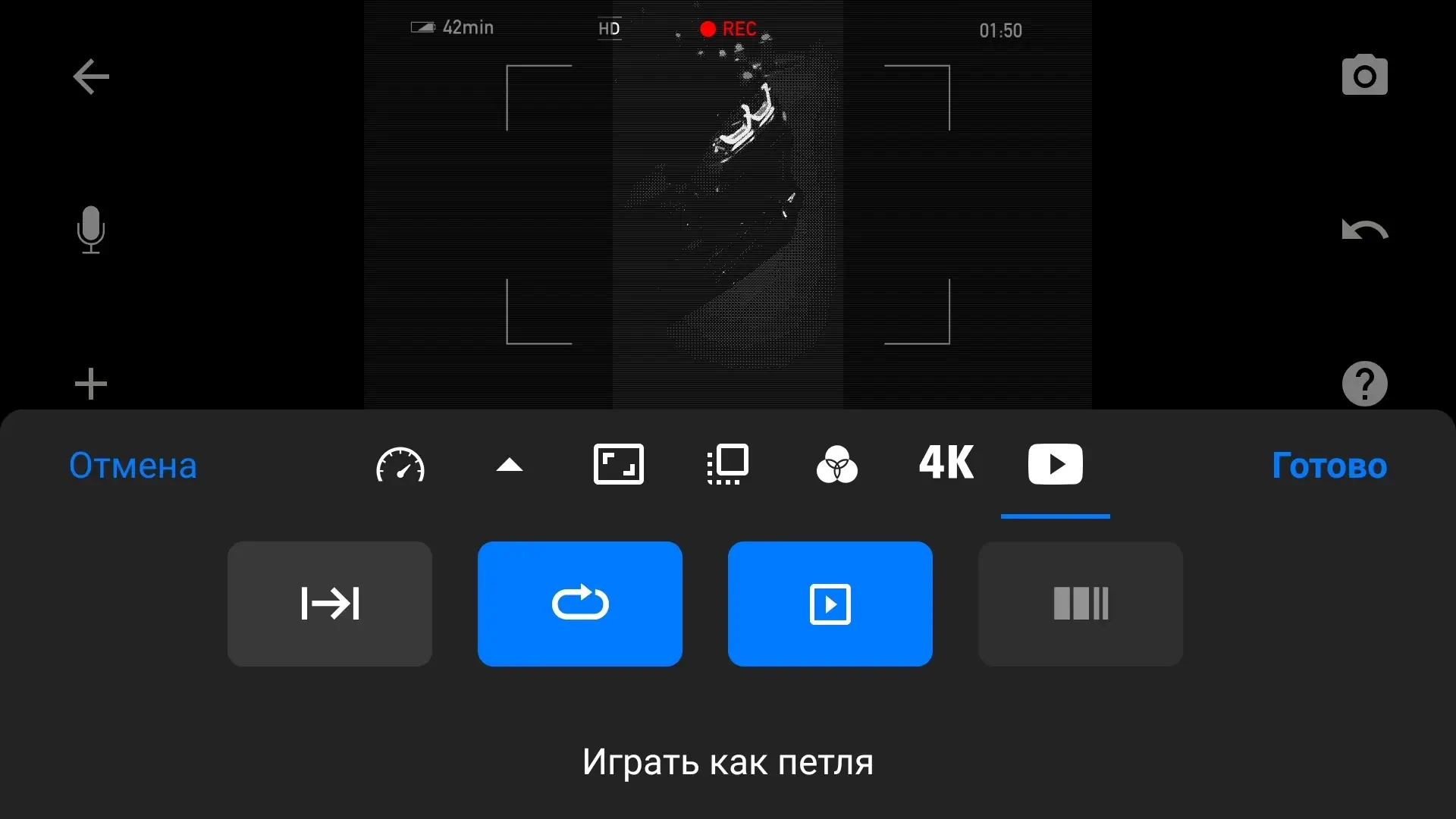
Task: Toggle the play-in-frame option
Action: click(x=830, y=604)
